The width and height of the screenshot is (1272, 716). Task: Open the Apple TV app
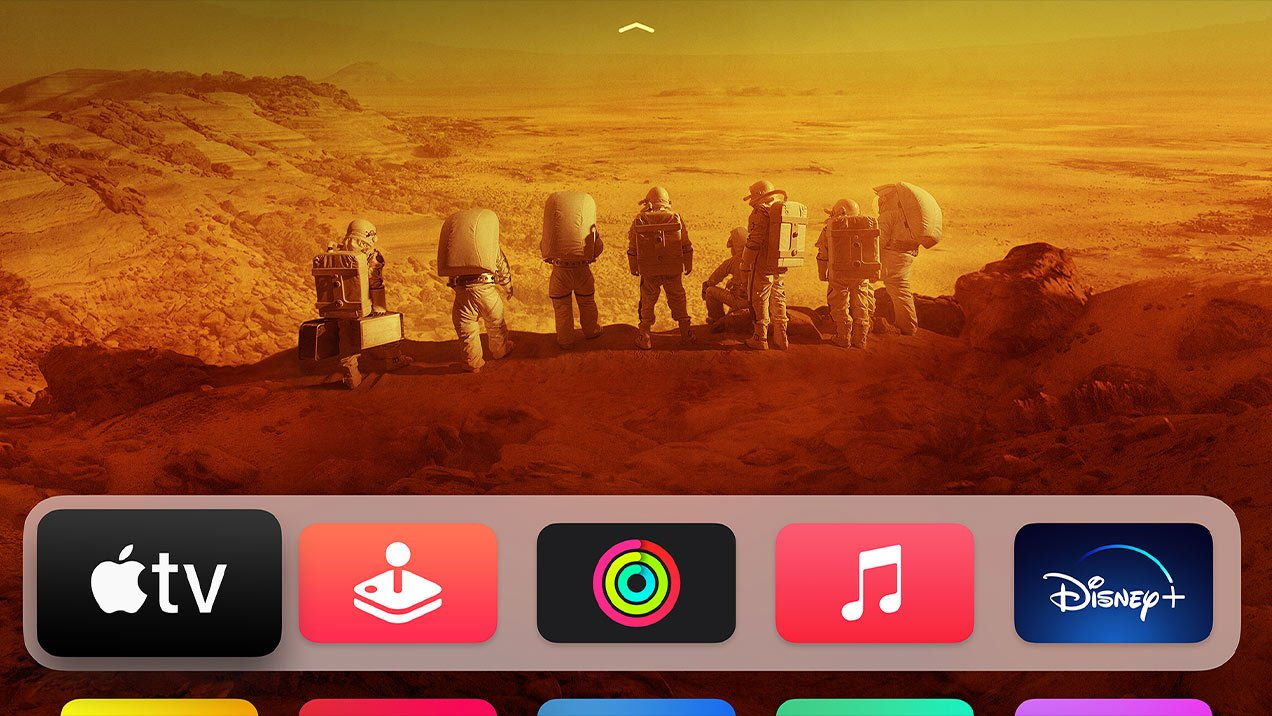159,583
